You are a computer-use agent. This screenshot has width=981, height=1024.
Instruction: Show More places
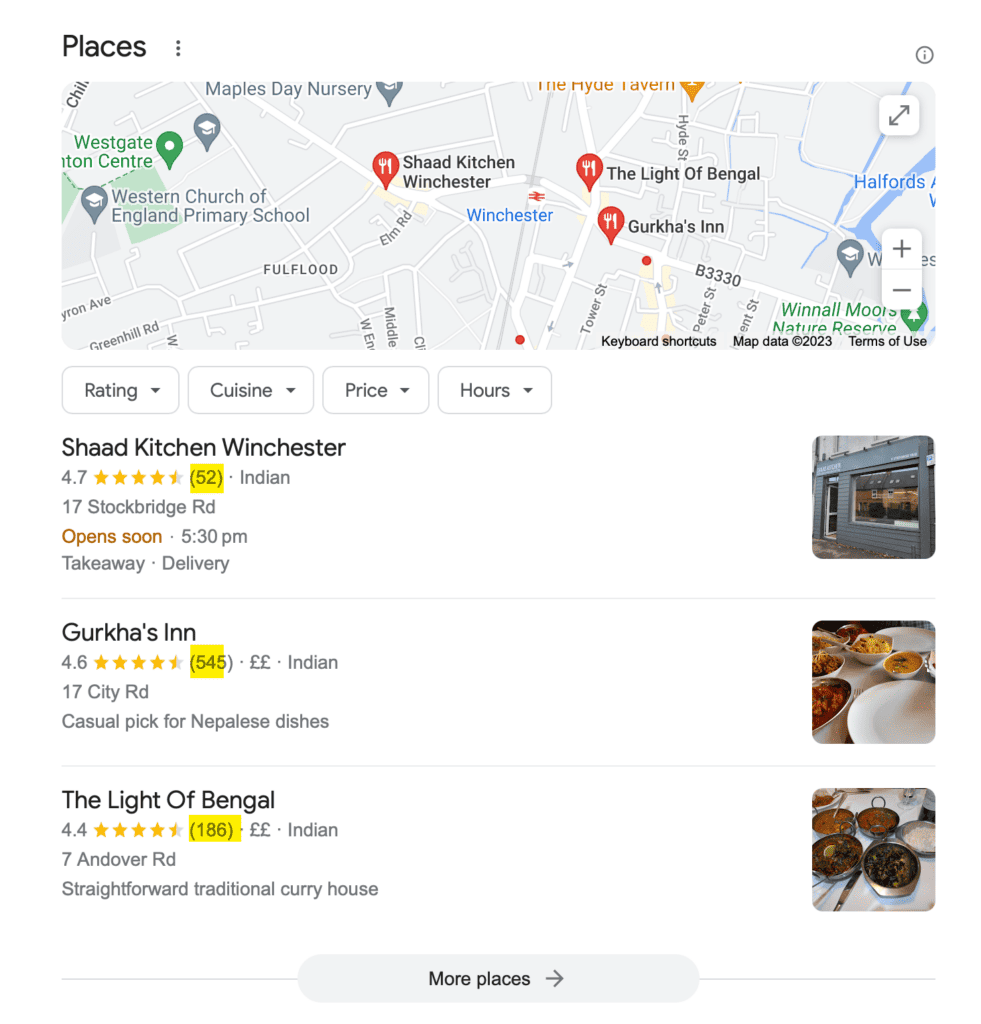point(497,979)
